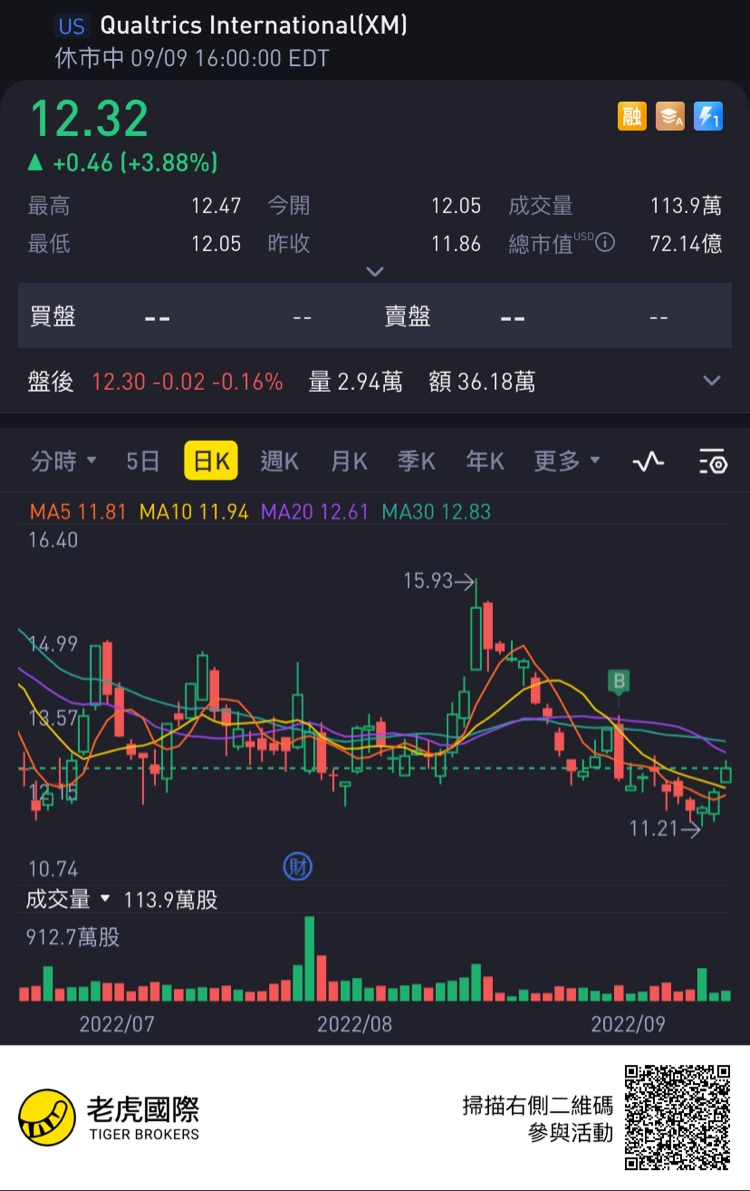Tap the 日K daily chart tab
Image resolution: width=750 pixels, height=1191 pixels.
(211, 461)
